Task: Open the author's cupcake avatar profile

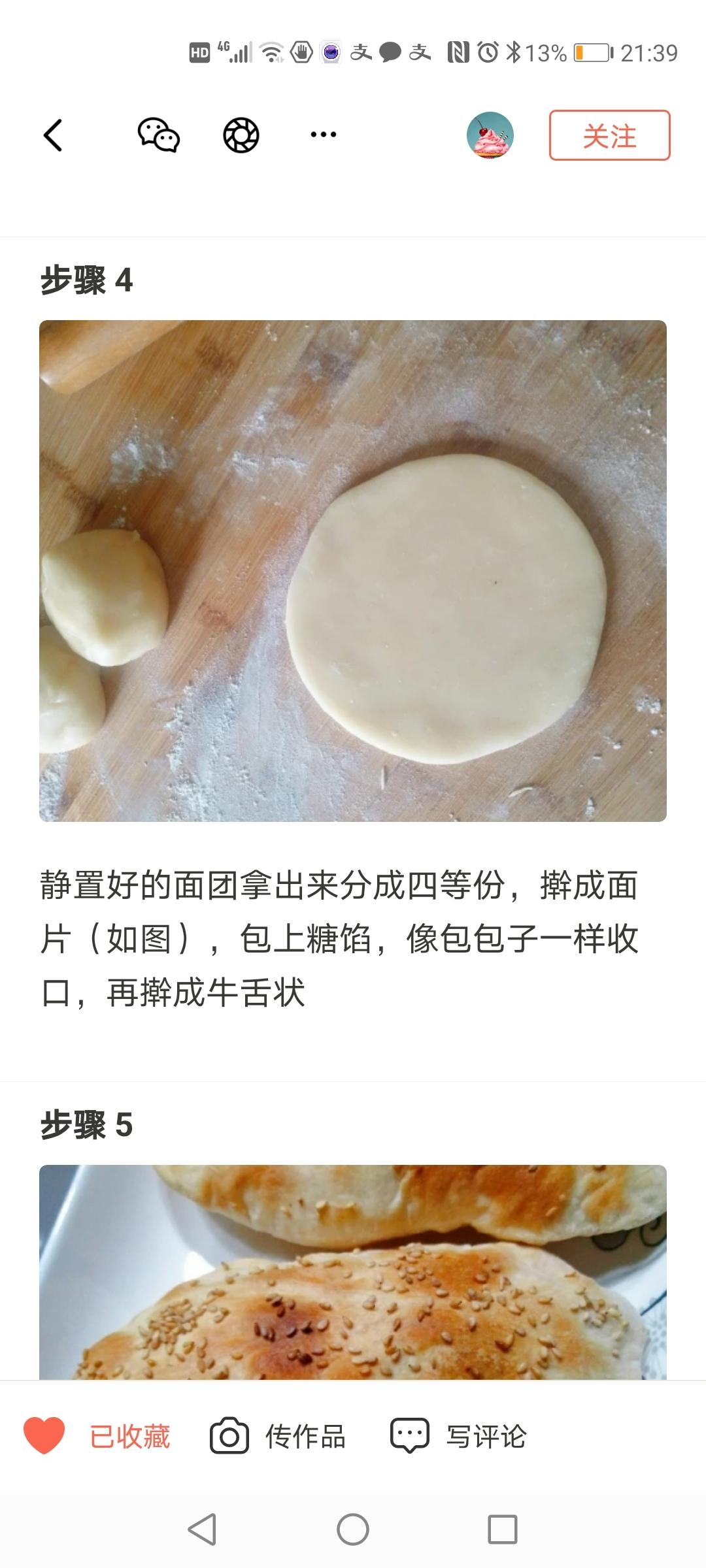Action: point(490,135)
